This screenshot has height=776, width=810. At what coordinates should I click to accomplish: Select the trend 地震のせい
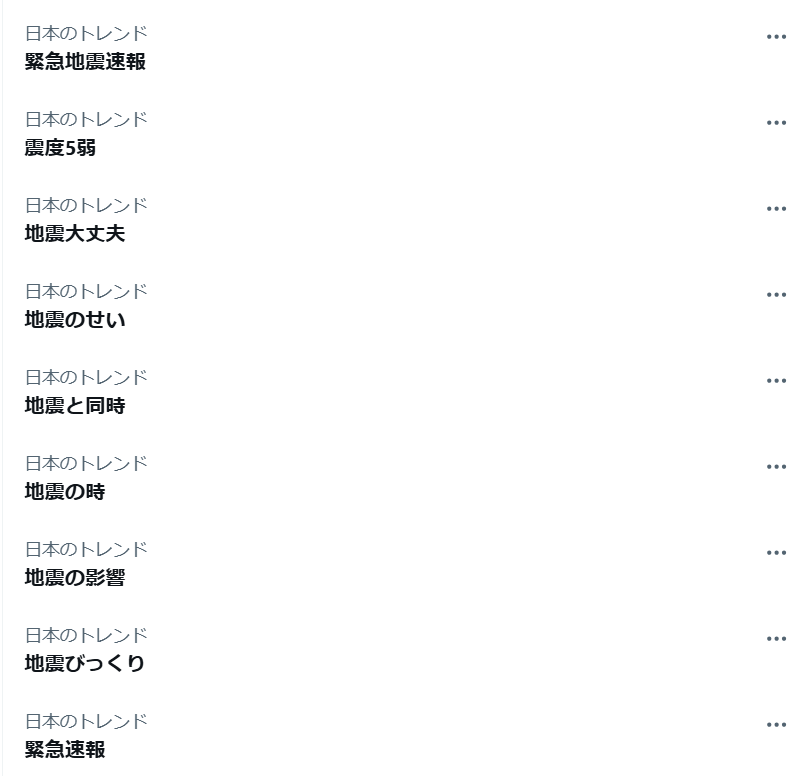pos(75,320)
